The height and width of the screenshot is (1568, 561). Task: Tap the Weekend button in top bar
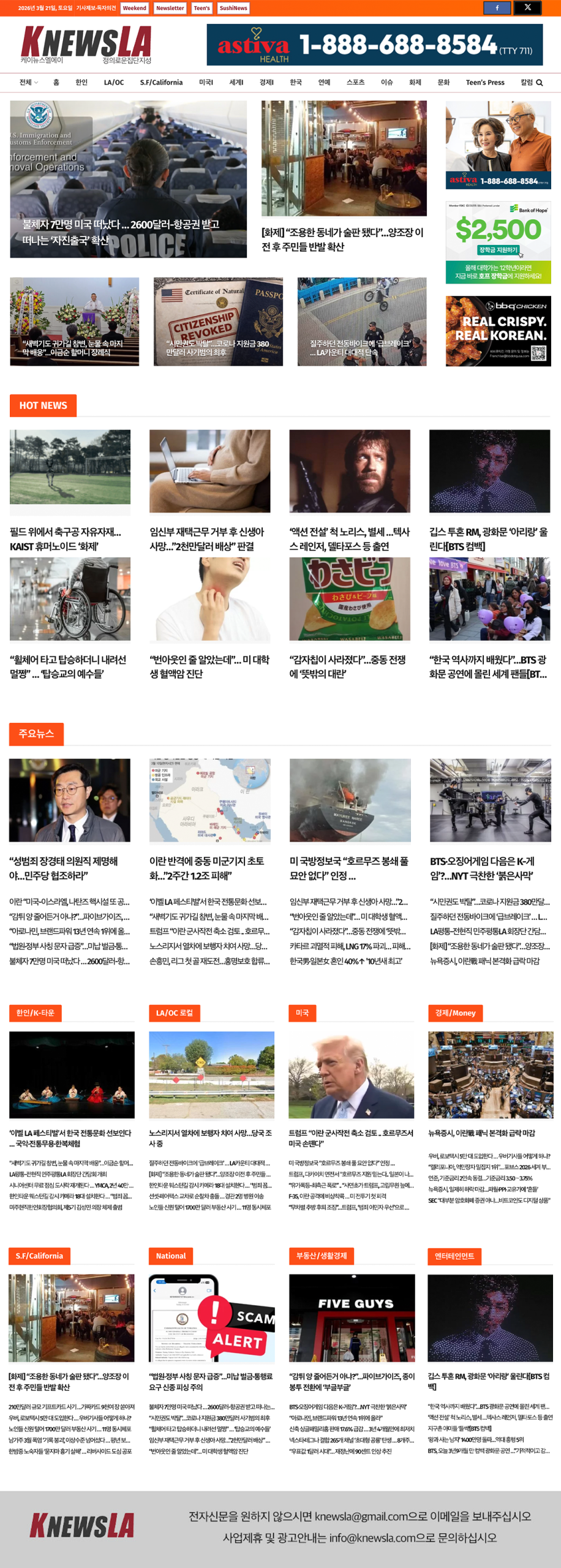point(134,8)
